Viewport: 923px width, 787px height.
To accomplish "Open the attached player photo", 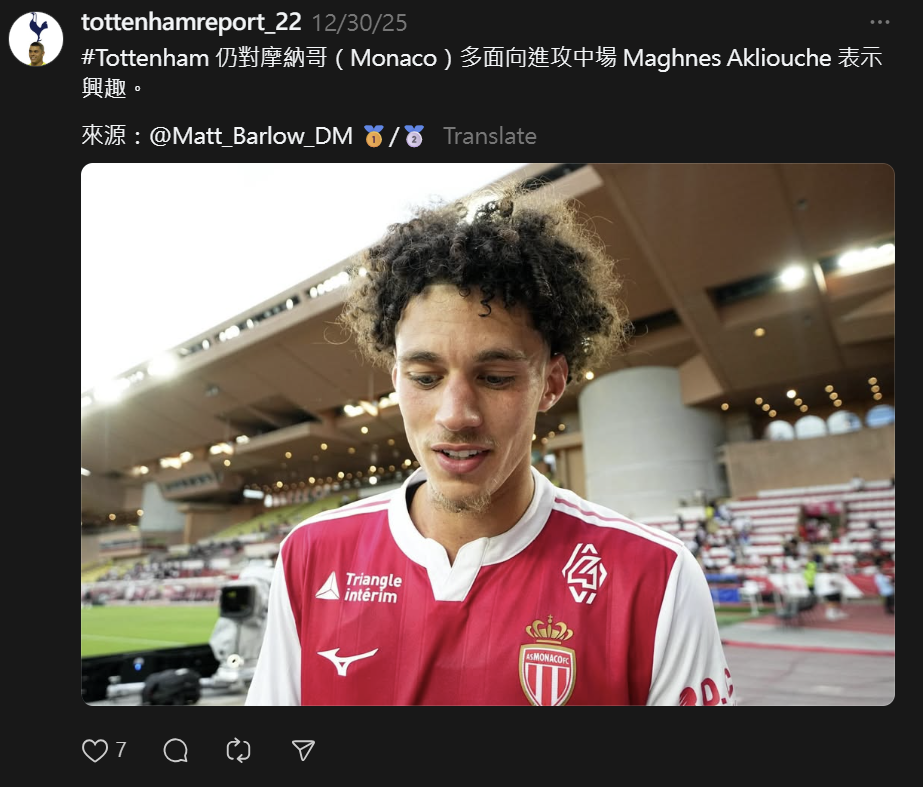I will point(487,434).
